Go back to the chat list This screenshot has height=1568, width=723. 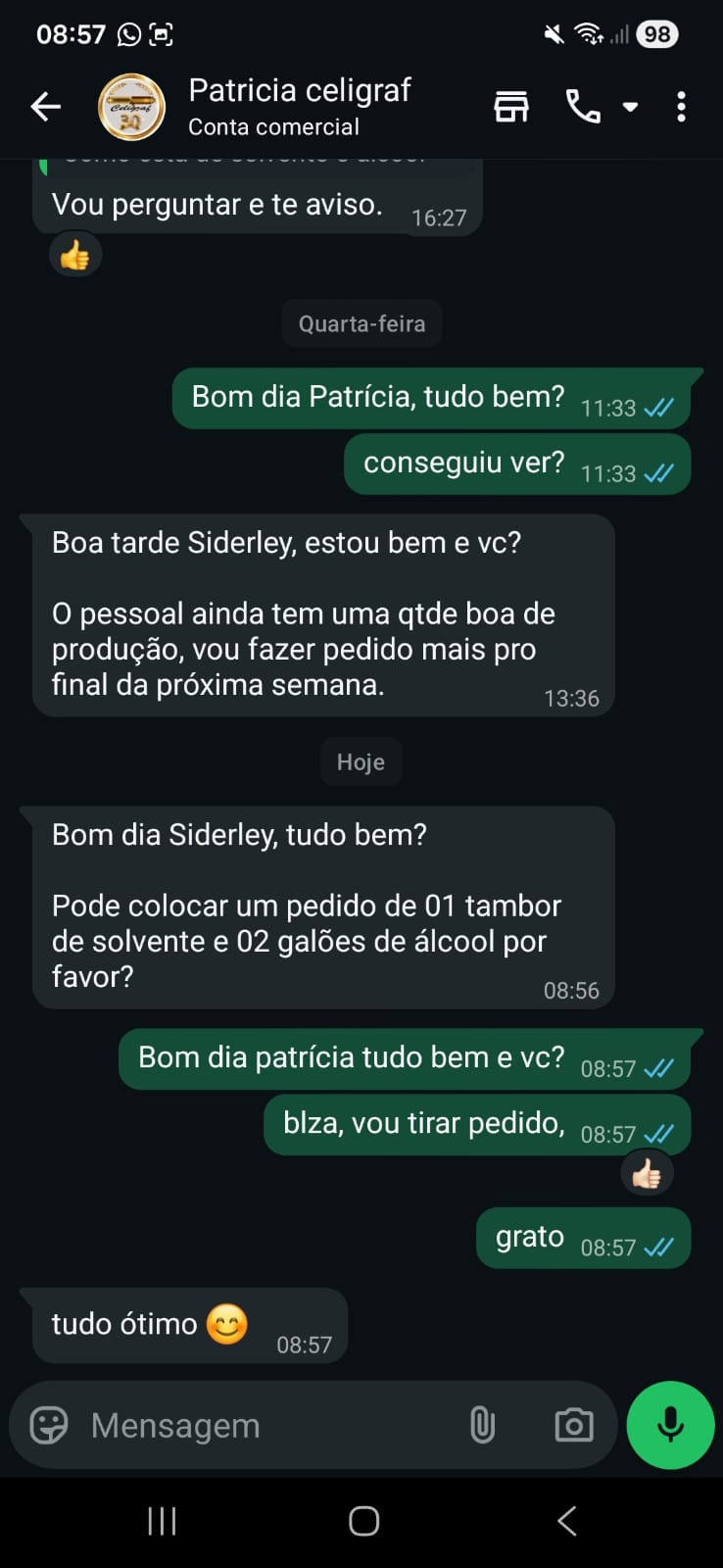click(45, 107)
